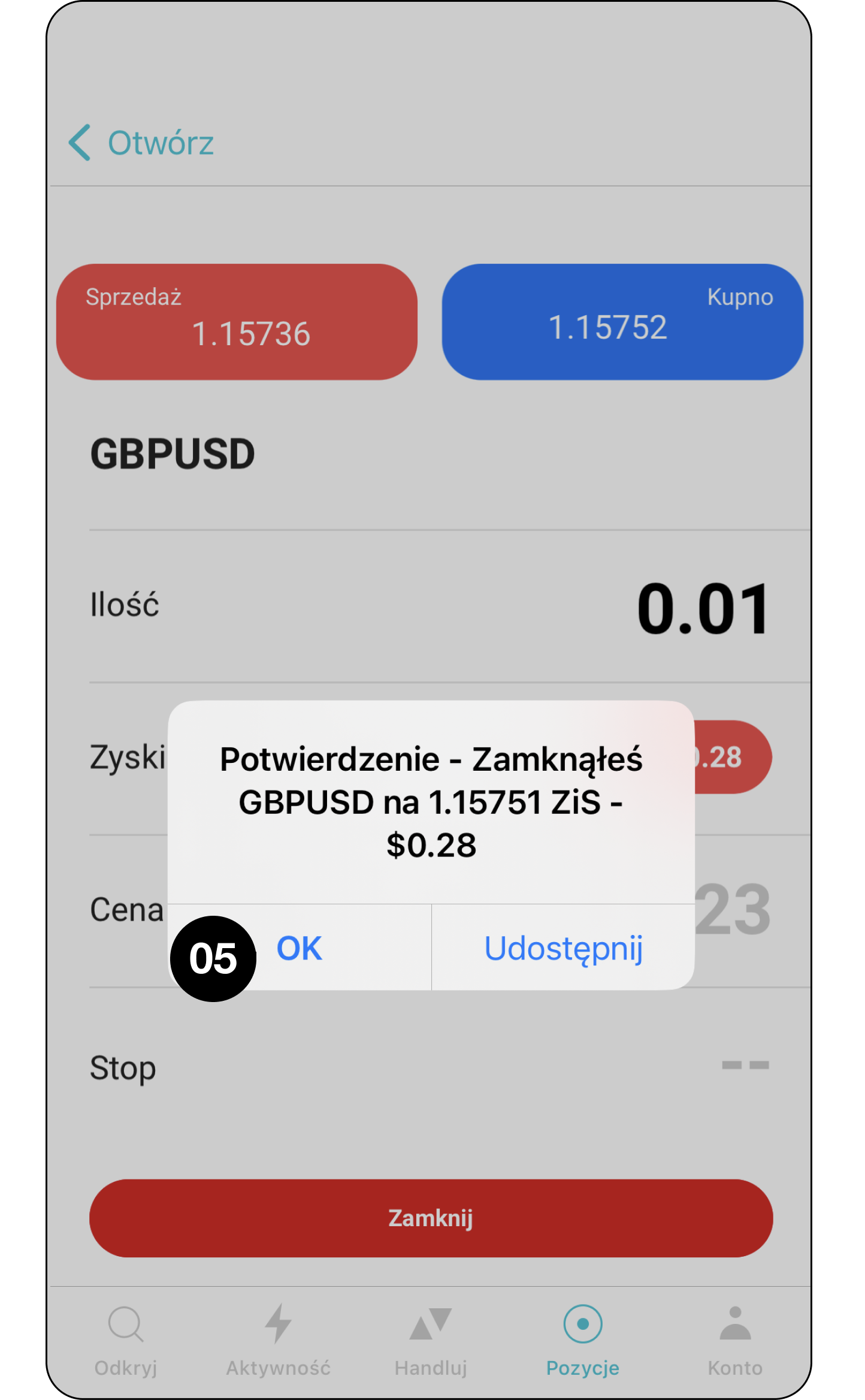Confirm the dialog with OK
865x1400 pixels.
point(300,948)
